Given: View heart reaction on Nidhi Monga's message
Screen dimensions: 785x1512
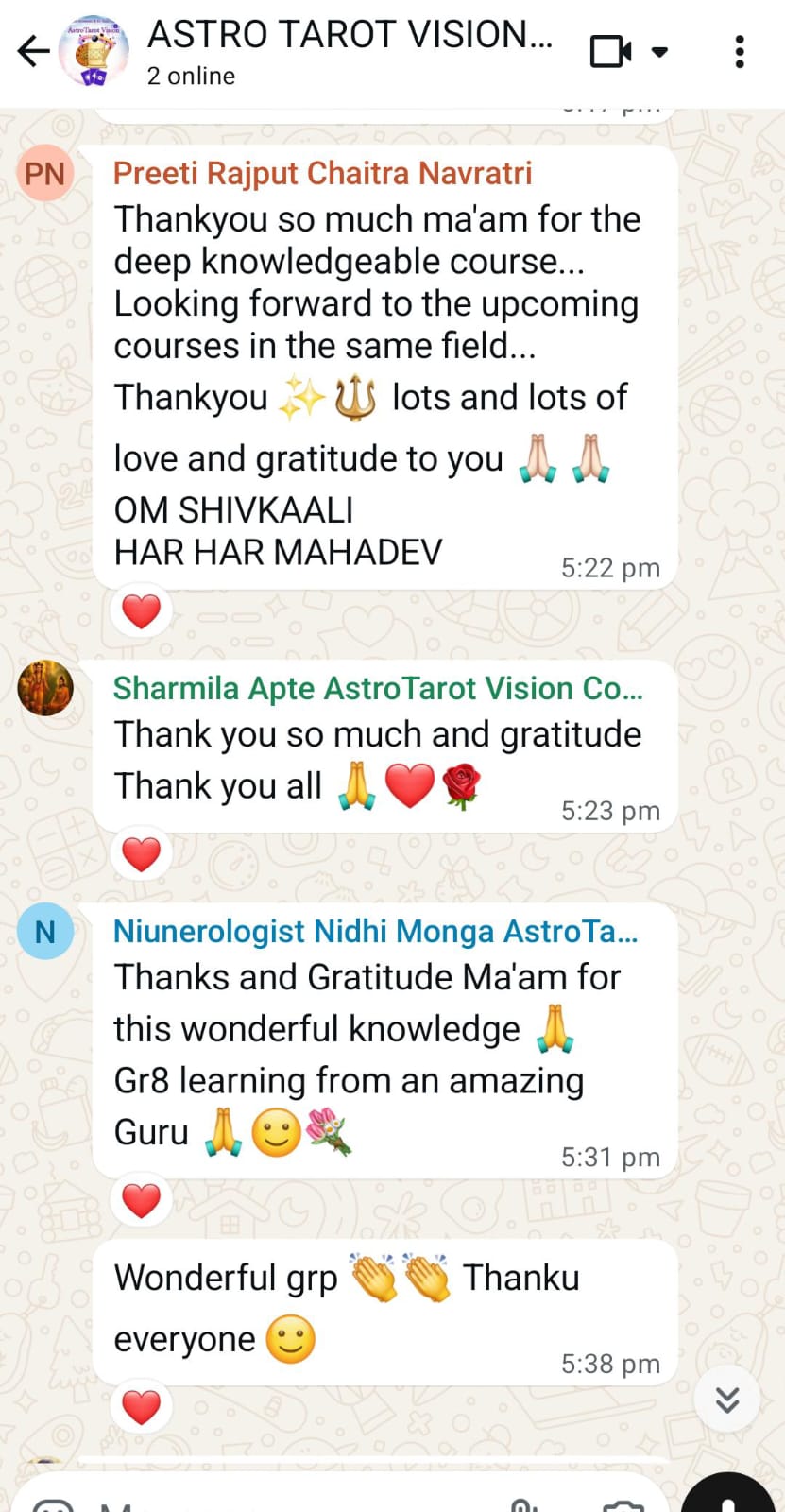Looking at the screenshot, I should click(x=142, y=1201).
